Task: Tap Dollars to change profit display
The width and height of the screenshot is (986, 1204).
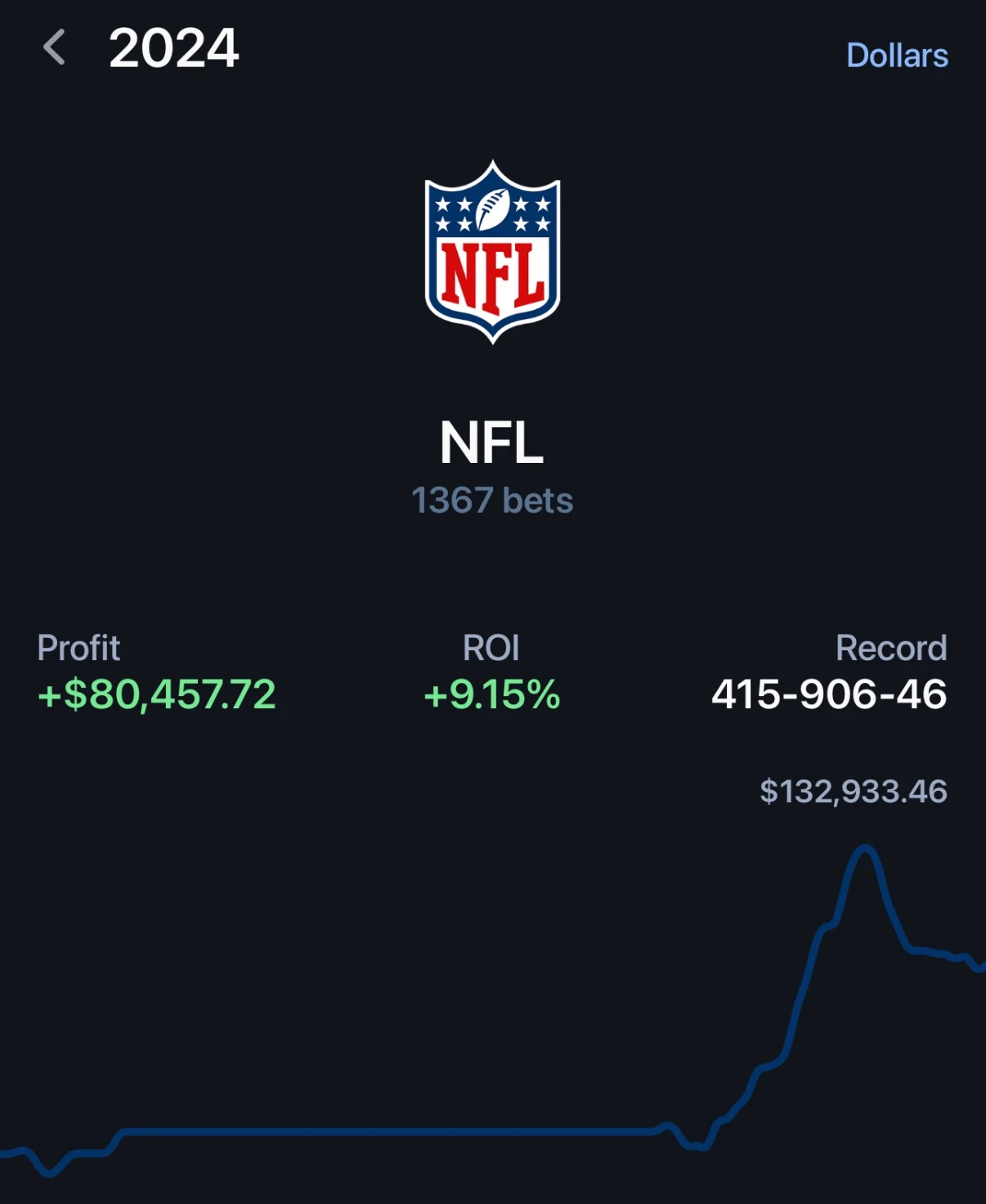Action: coord(897,54)
